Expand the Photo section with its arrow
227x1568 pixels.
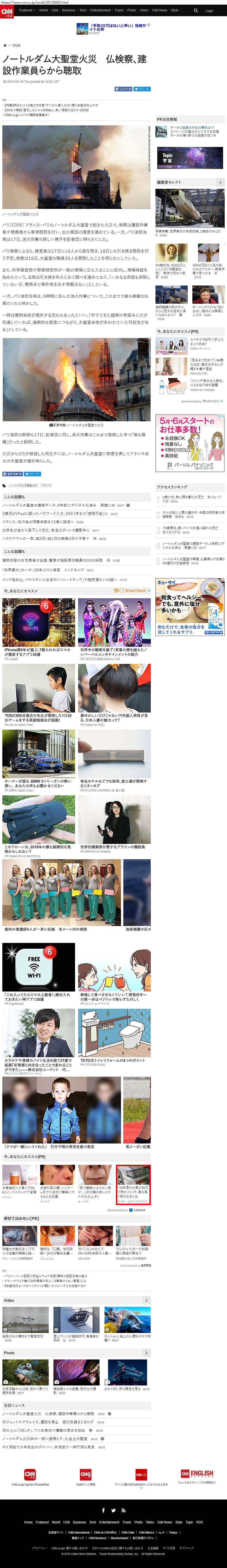[x=146, y=1353]
